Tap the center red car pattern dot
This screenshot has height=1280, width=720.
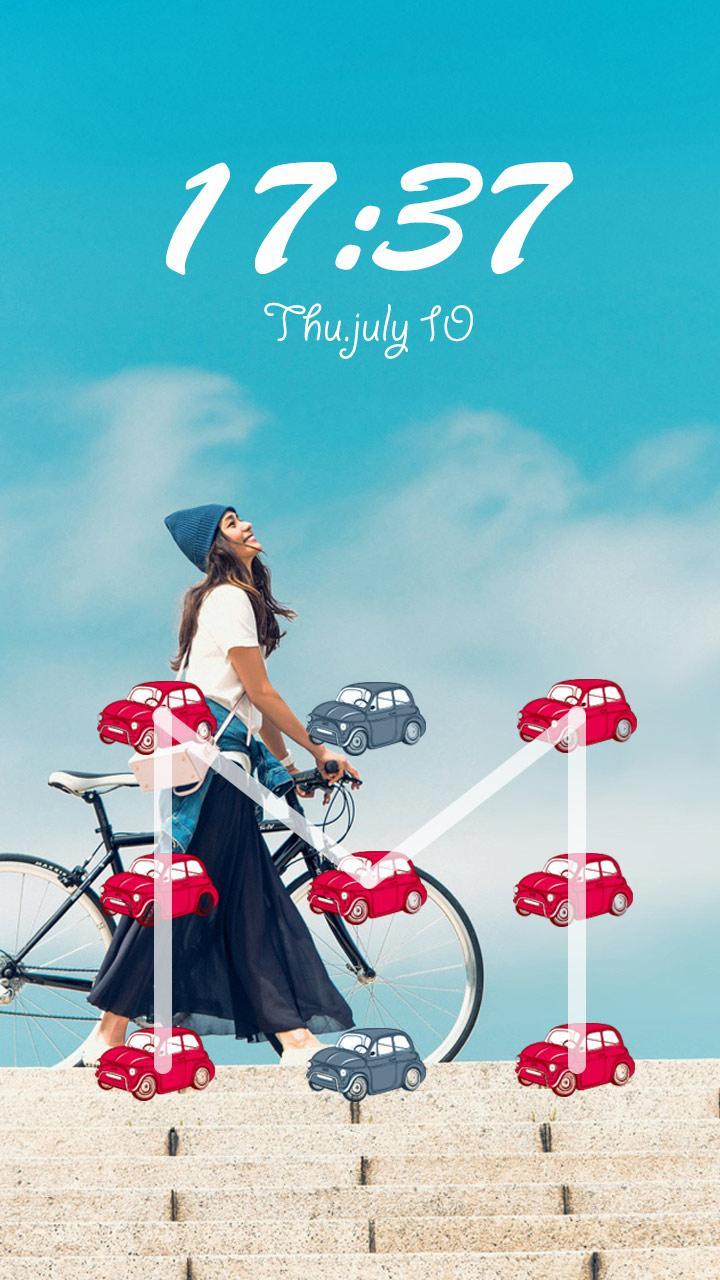click(x=367, y=887)
